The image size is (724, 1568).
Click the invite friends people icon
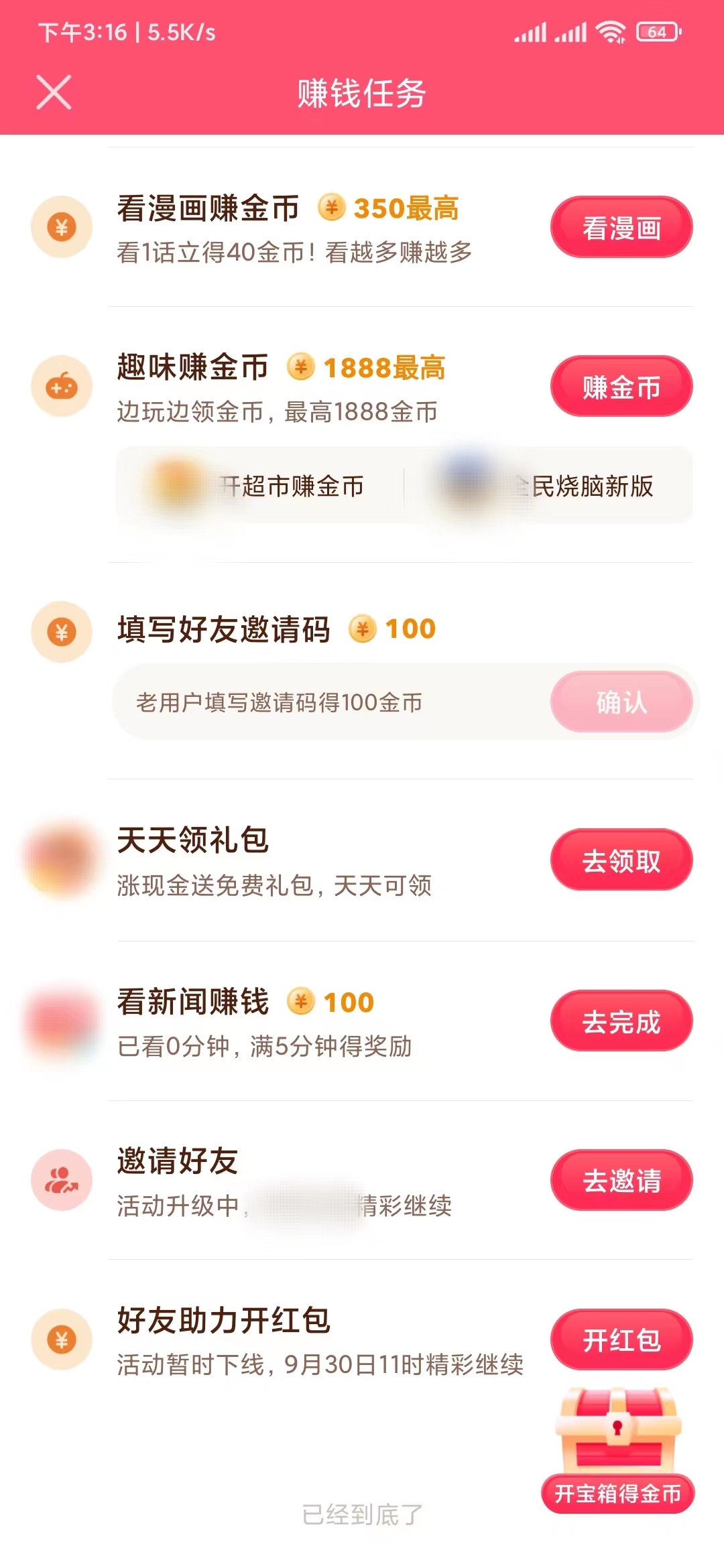tap(62, 1181)
